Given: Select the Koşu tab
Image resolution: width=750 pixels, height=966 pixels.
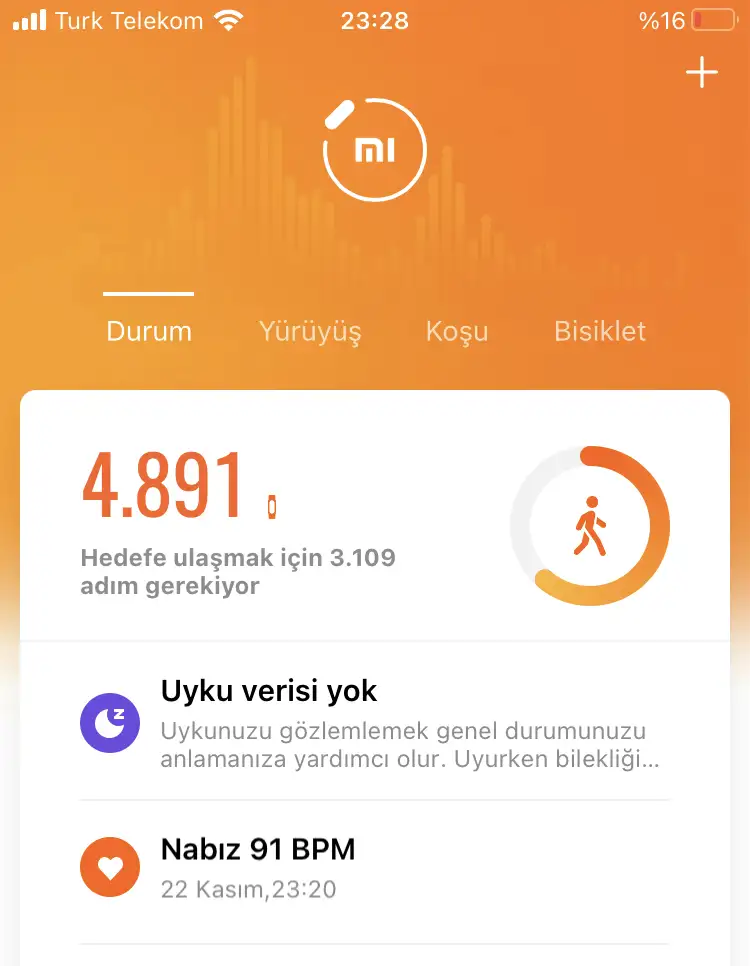Looking at the screenshot, I should 457,331.
